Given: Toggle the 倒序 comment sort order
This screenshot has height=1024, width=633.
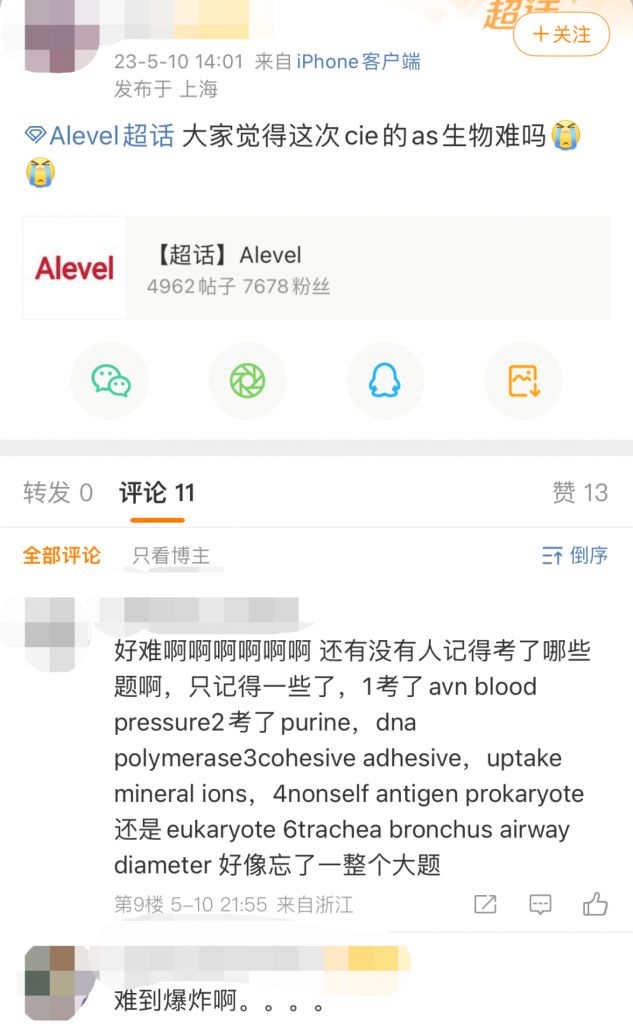Looking at the screenshot, I should coord(575,555).
